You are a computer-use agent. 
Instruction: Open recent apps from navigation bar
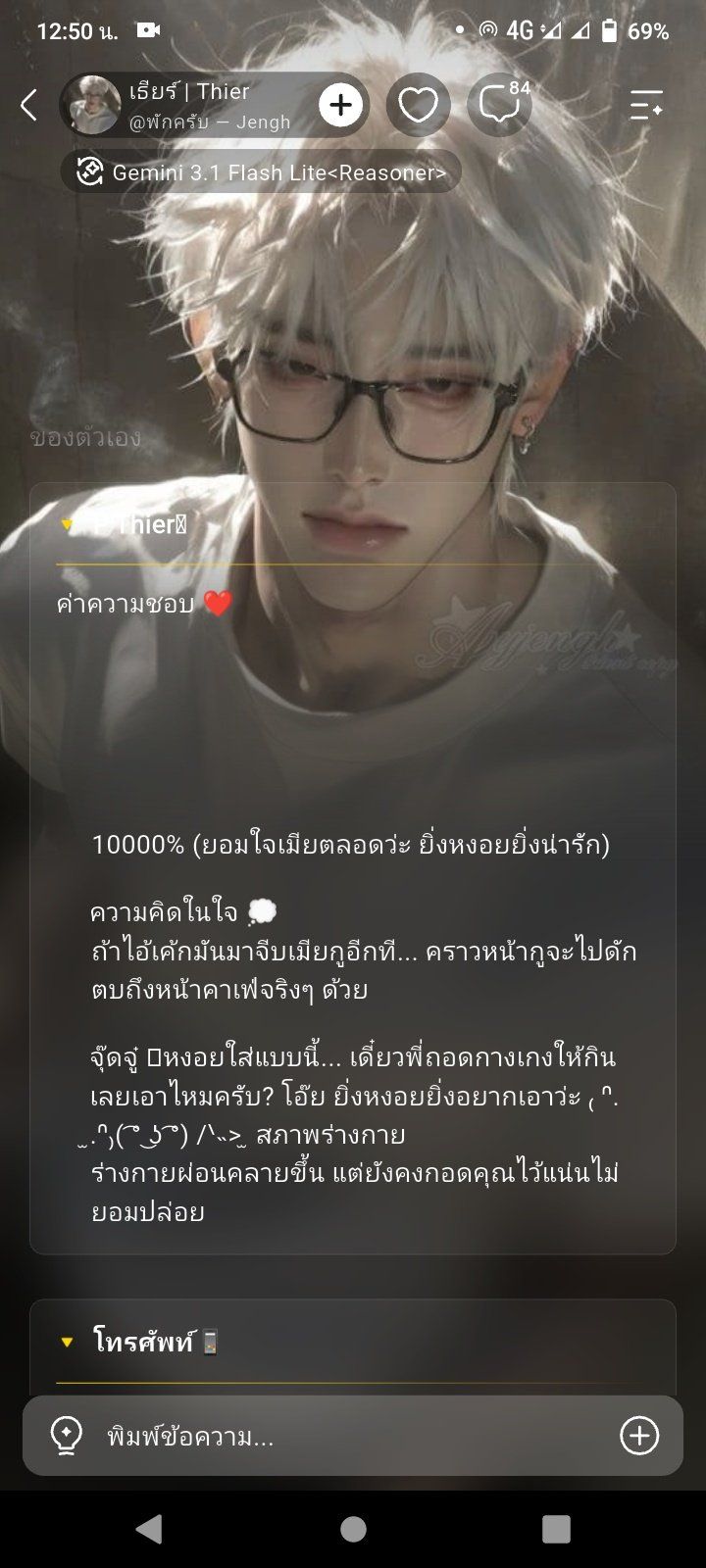[x=556, y=1528]
